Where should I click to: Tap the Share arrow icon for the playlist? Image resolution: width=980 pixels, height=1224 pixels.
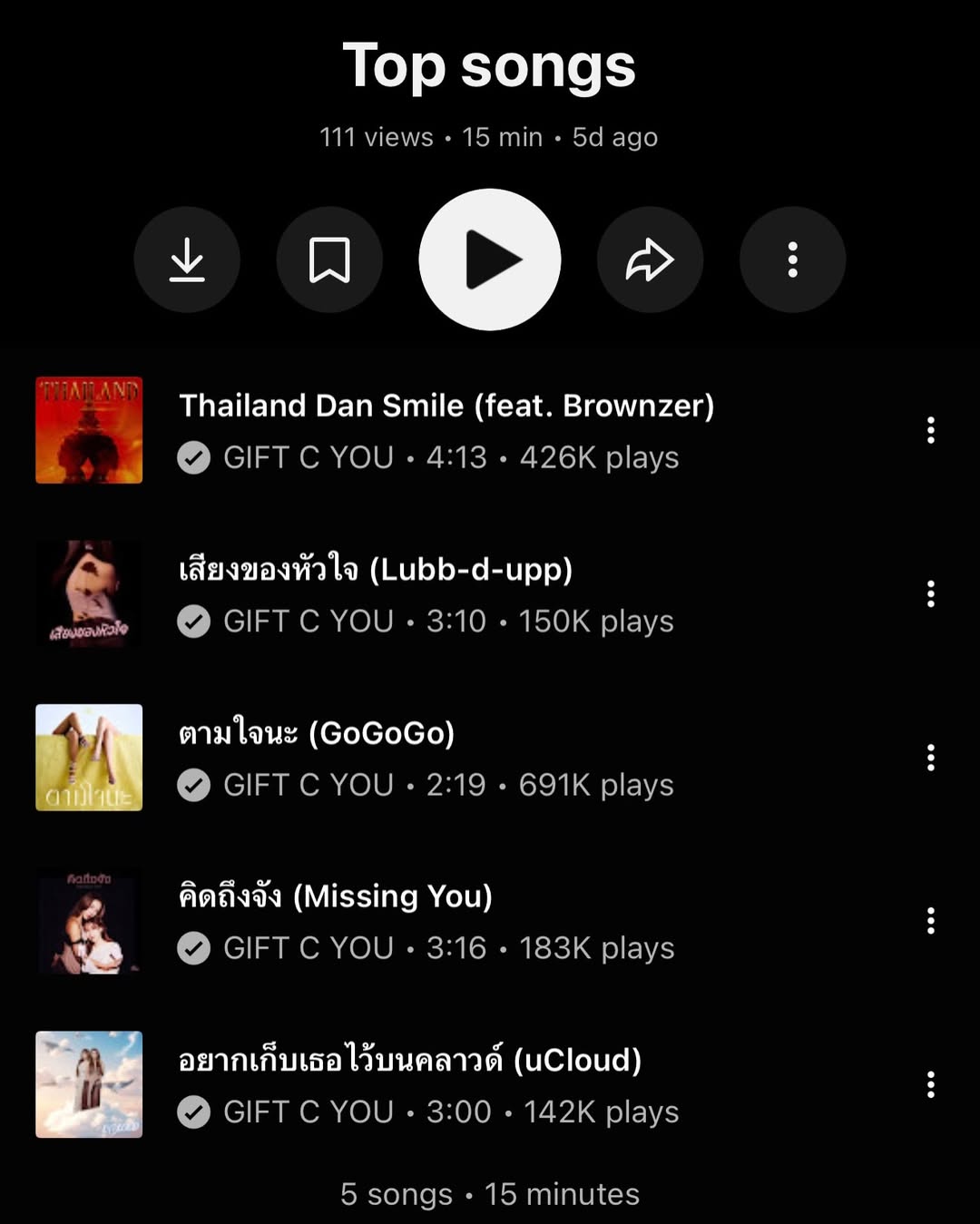pyautogui.click(x=650, y=259)
